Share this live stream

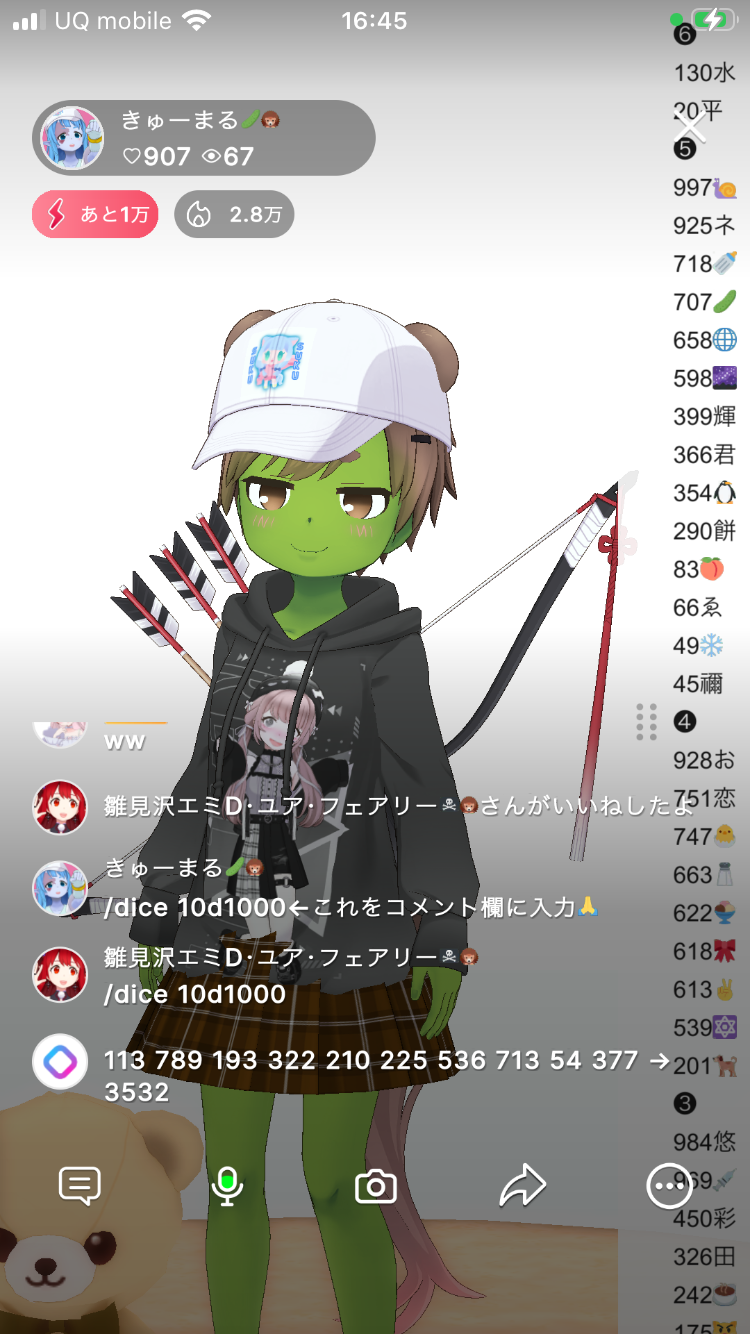click(x=522, y=1186)
